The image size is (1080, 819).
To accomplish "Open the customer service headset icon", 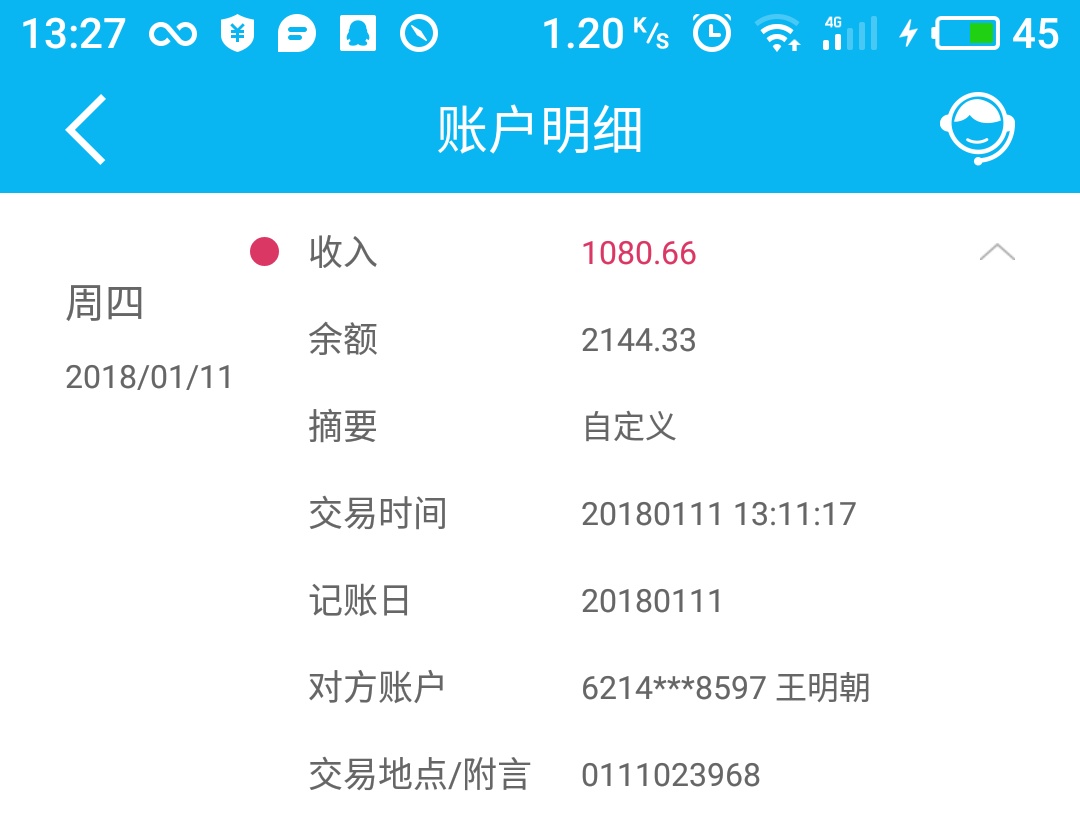I will click(977, 129).
